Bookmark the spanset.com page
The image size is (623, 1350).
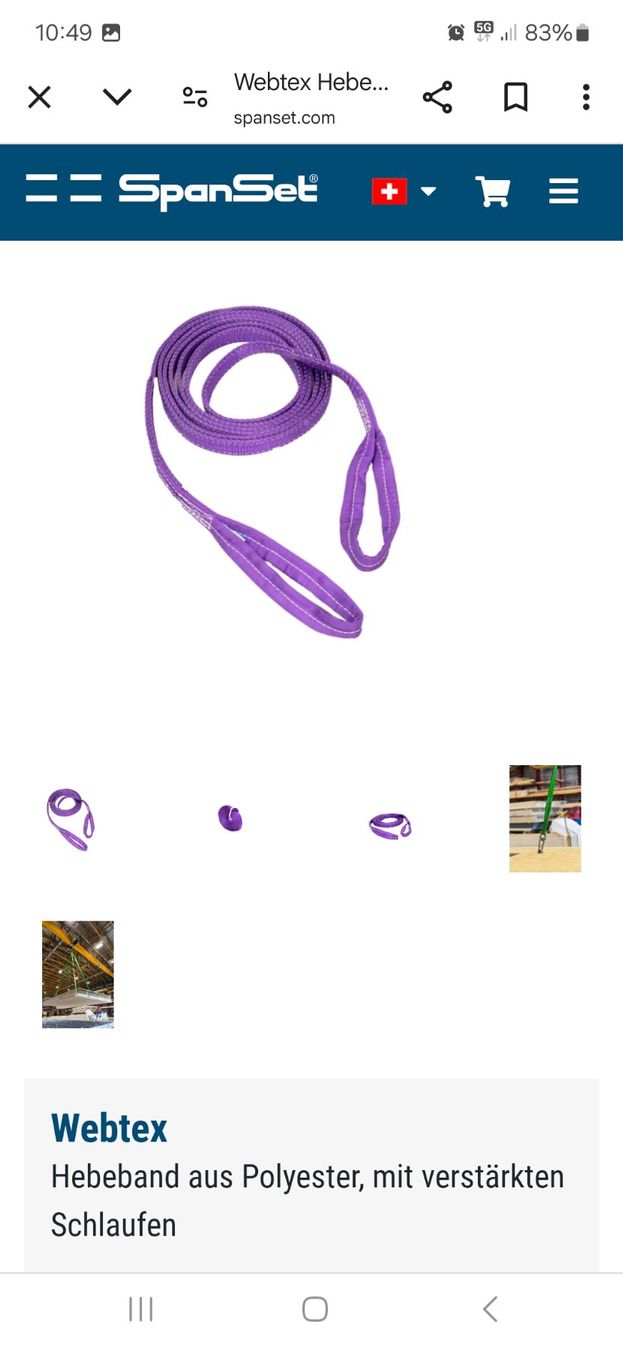click(515, 97)
